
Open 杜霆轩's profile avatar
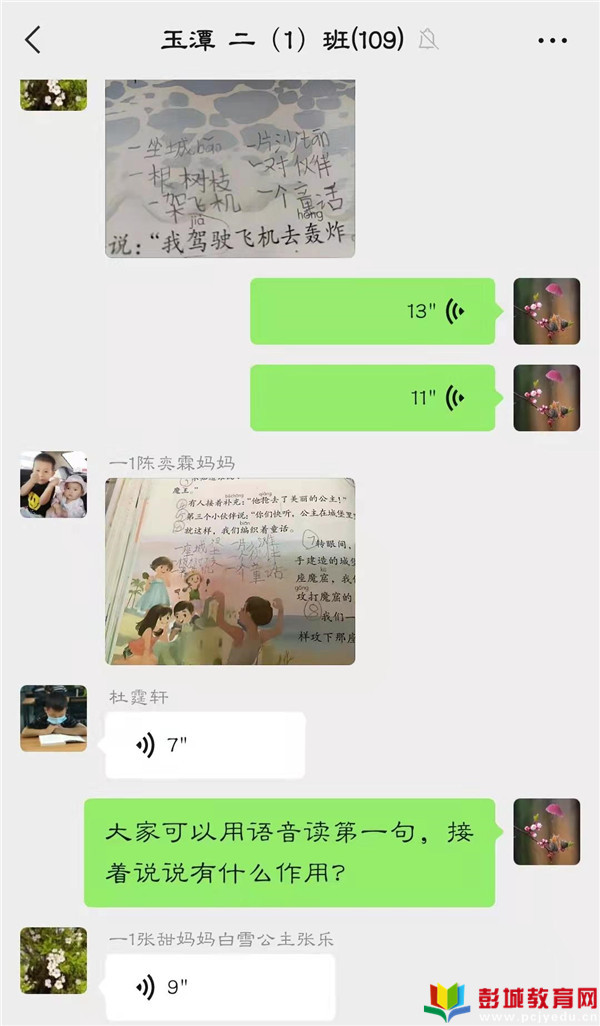click(53, 718)
